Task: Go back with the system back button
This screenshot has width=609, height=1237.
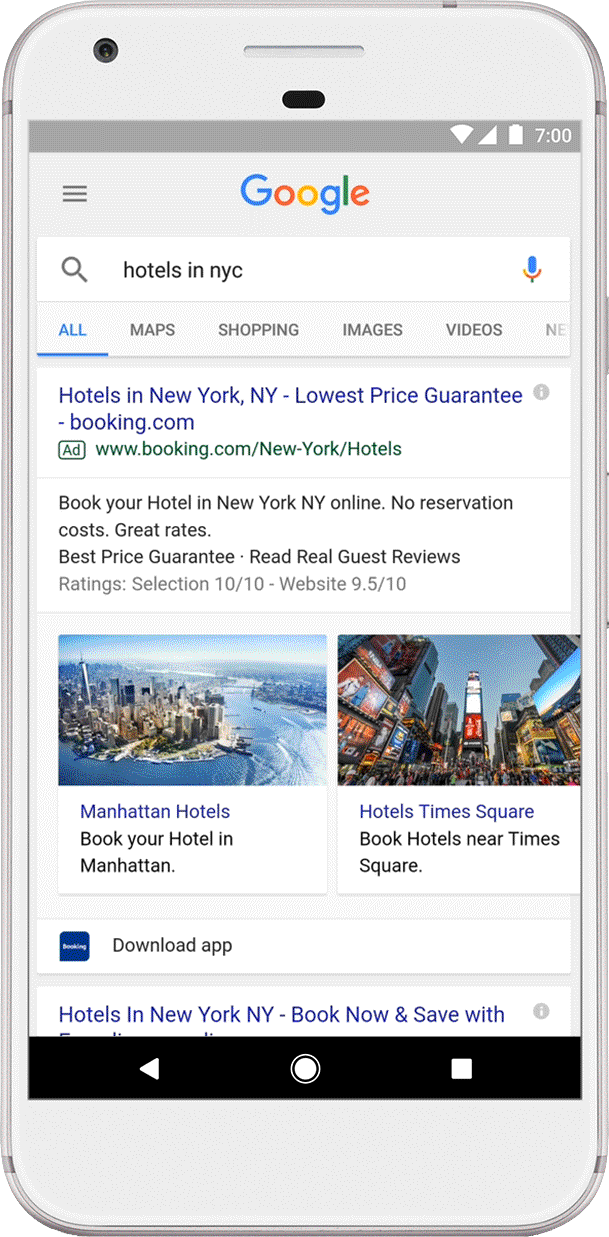Action: pos(149,1069)
